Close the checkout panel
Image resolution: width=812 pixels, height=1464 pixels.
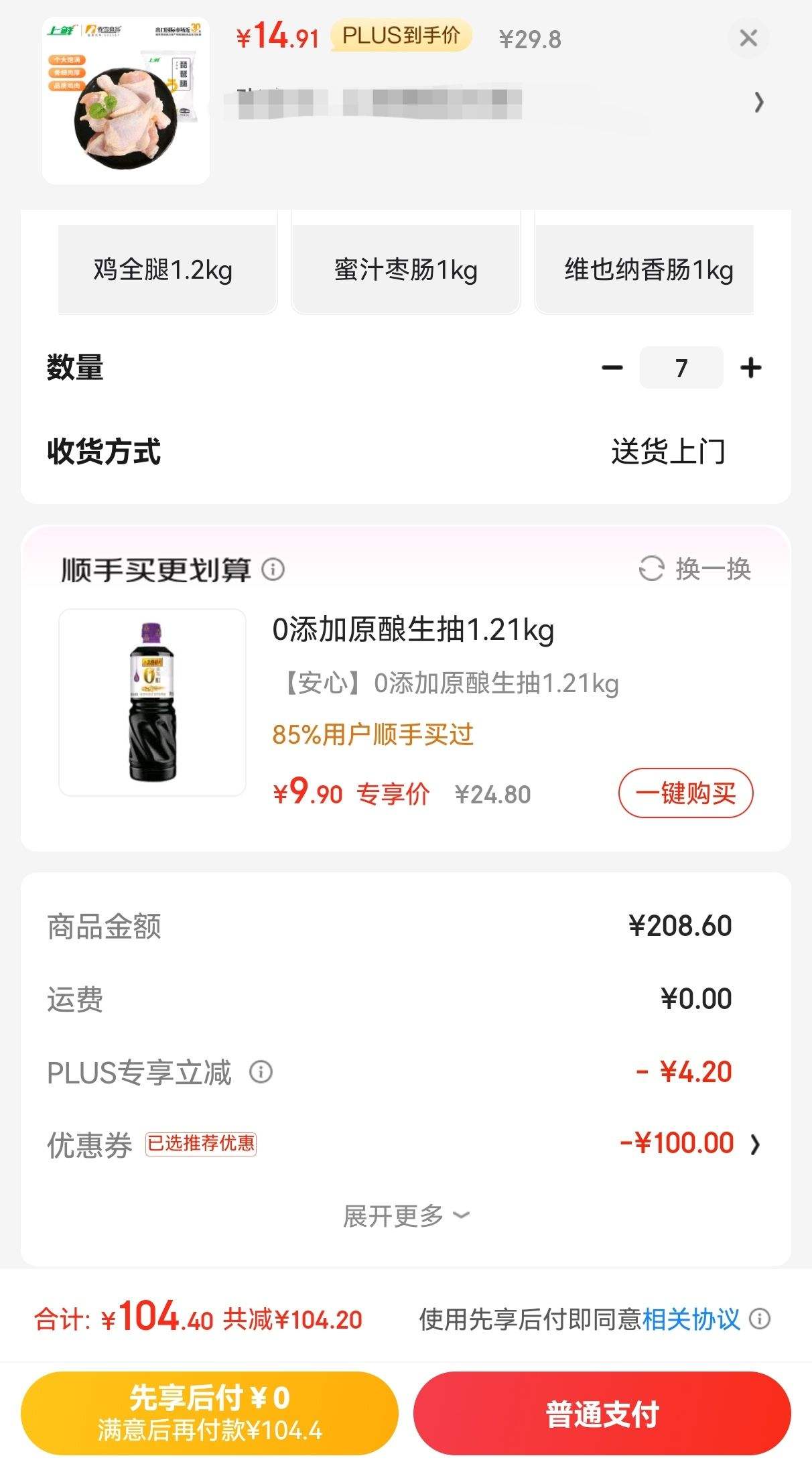coord(748,38)
